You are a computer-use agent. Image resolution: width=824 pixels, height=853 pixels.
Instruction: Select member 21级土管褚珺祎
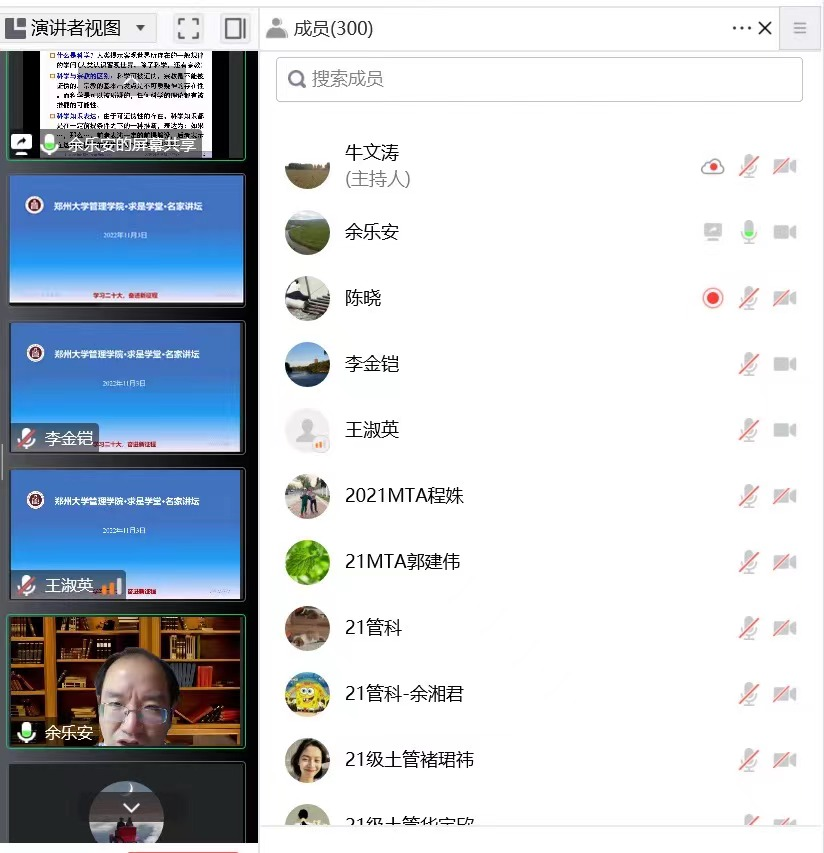coord(409,760)
